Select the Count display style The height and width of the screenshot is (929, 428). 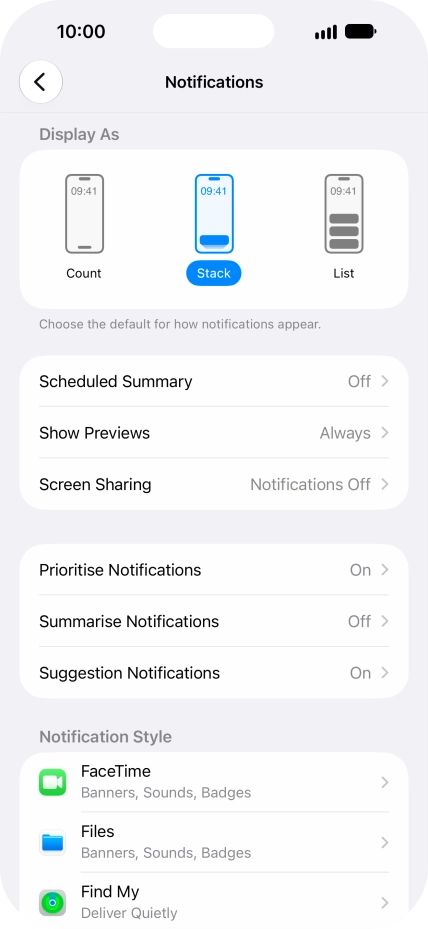[x=84, y=228]
